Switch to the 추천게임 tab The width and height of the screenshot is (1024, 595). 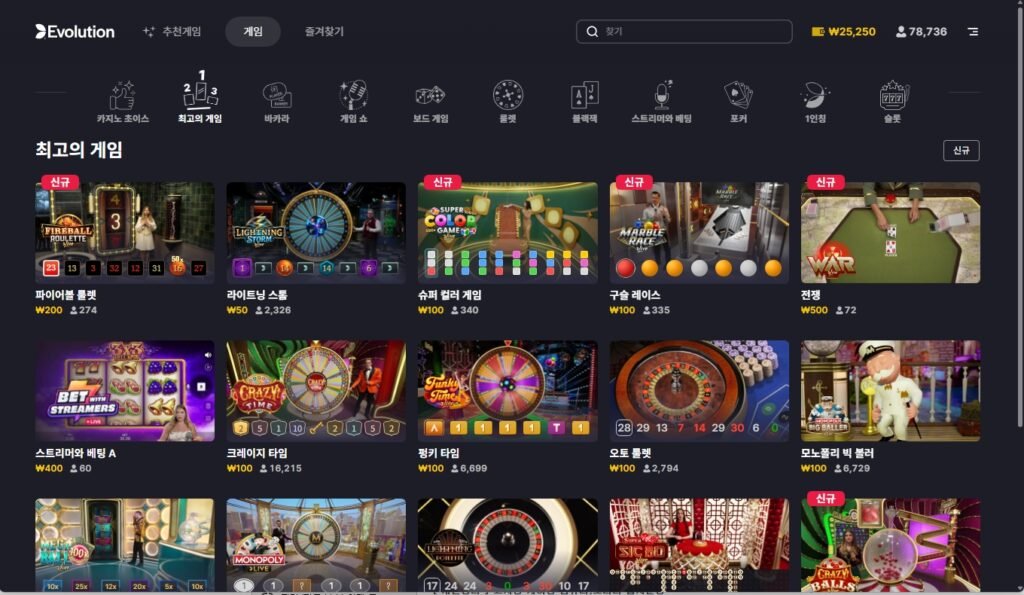(172, 32)
